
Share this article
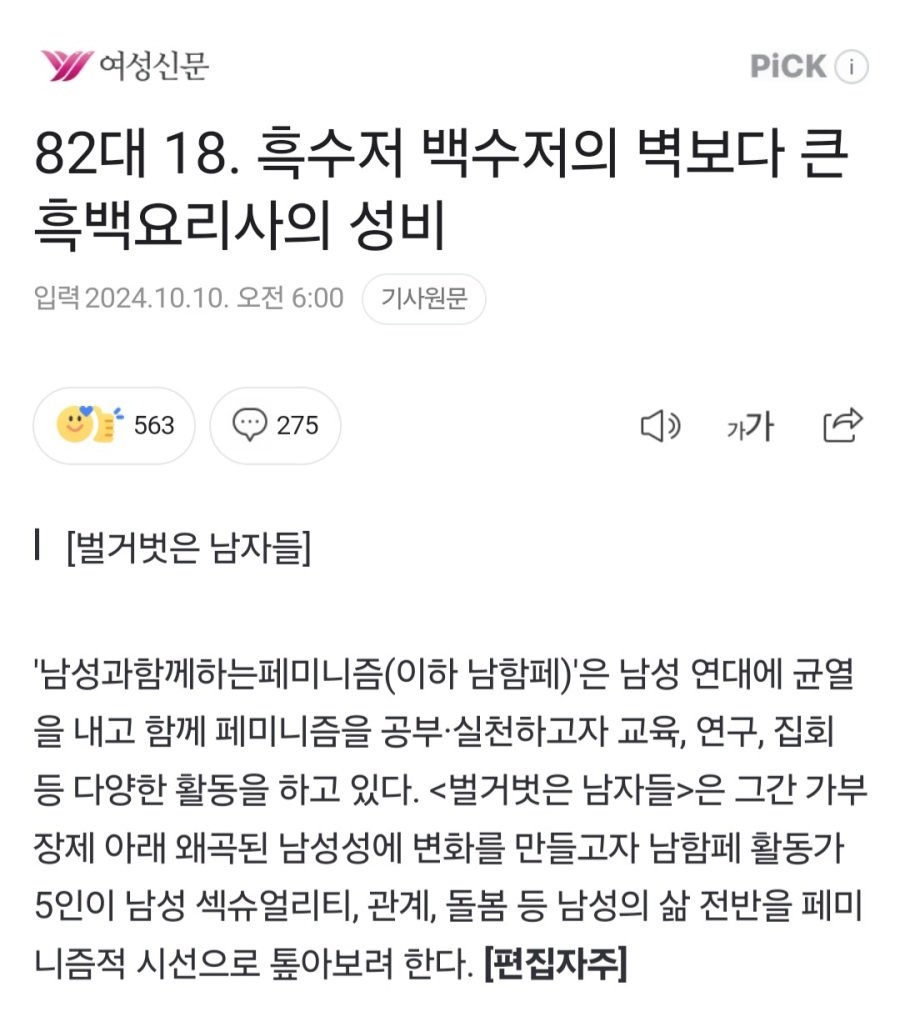(x=842, y=426)
